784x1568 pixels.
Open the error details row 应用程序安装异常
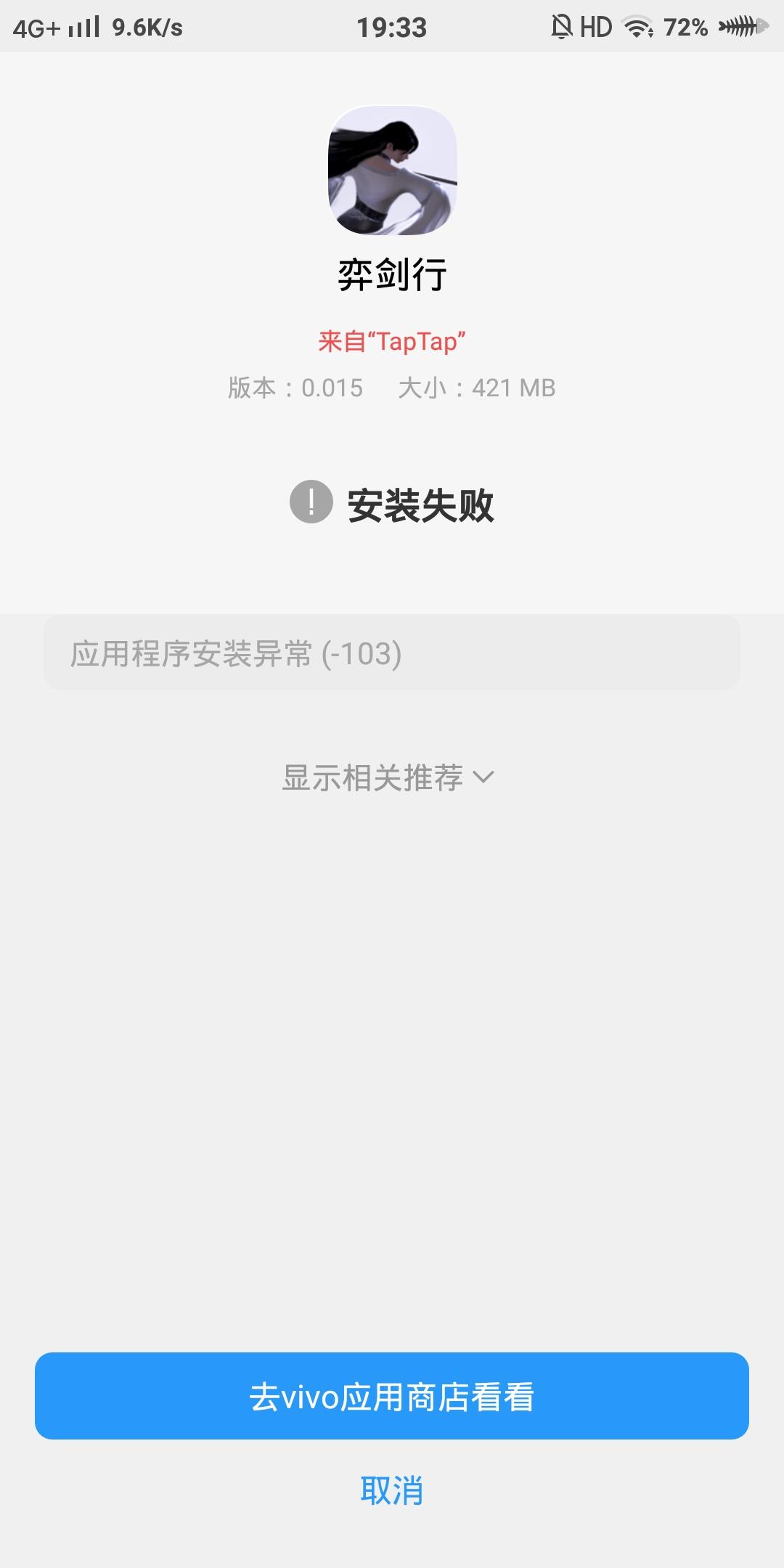pyautogui.click(x=392, y=653)
